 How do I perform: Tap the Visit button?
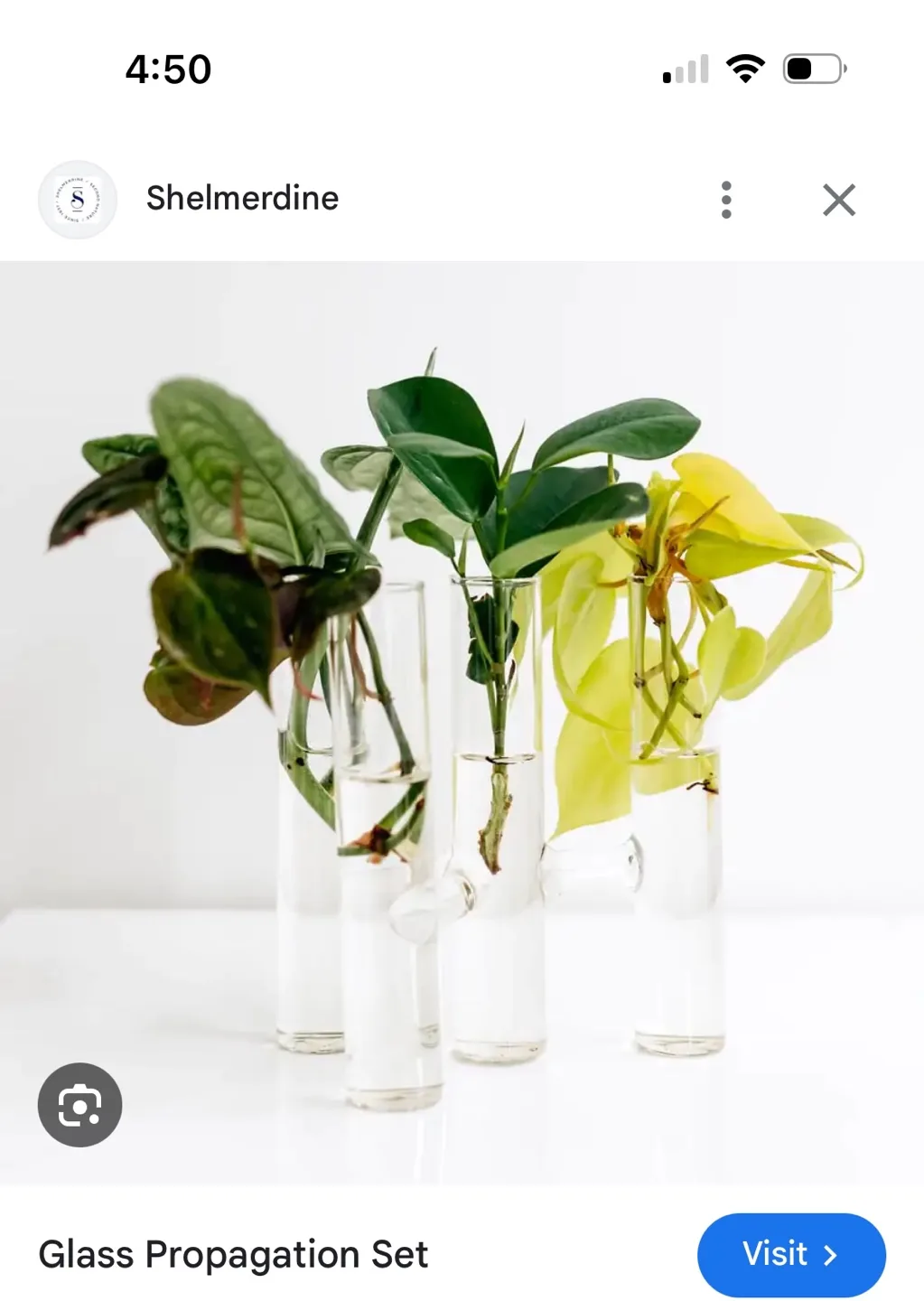pos(791,1255)
